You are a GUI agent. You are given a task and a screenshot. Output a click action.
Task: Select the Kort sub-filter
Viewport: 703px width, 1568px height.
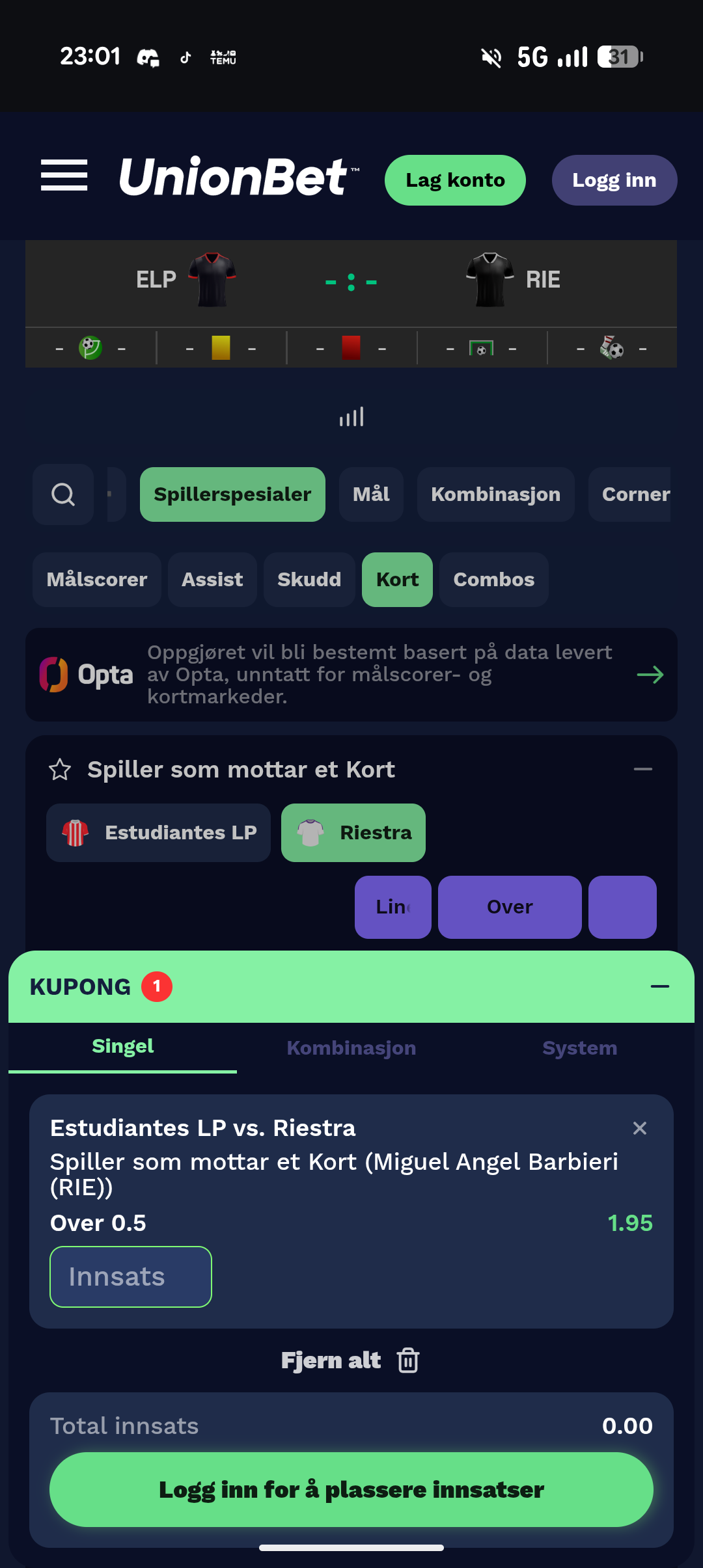(397, 580)
